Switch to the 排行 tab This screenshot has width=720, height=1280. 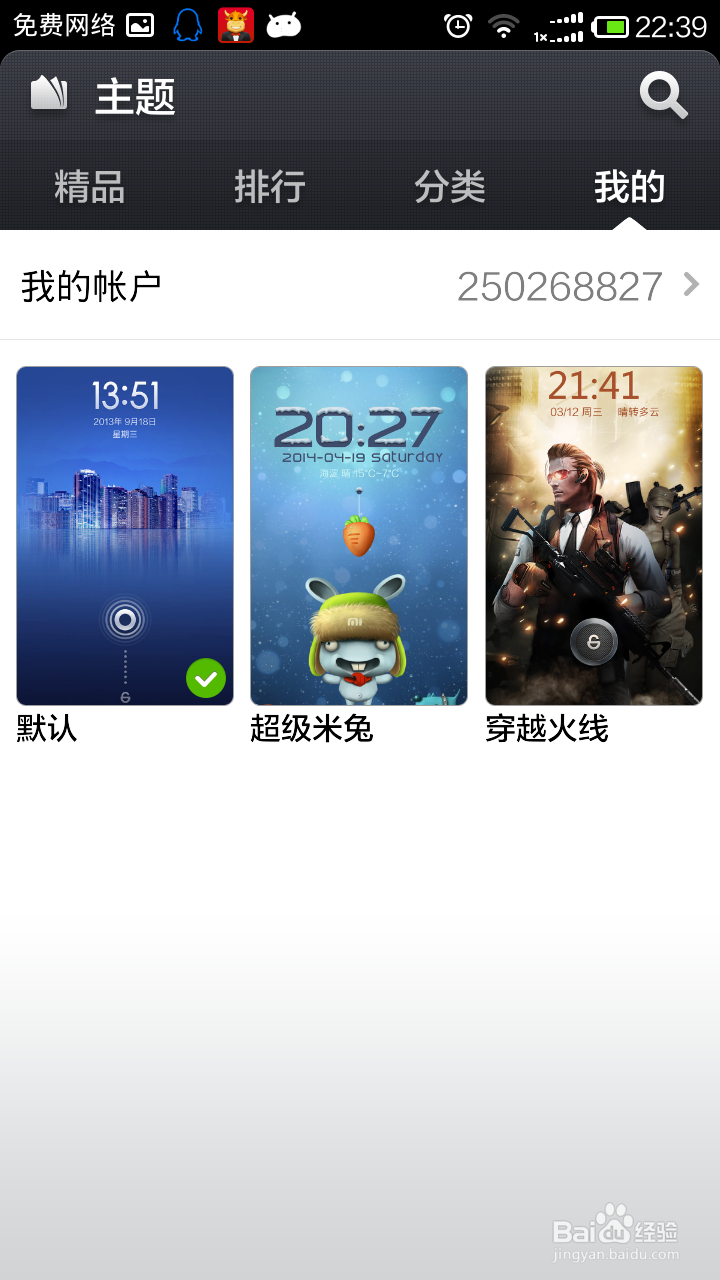268,188
